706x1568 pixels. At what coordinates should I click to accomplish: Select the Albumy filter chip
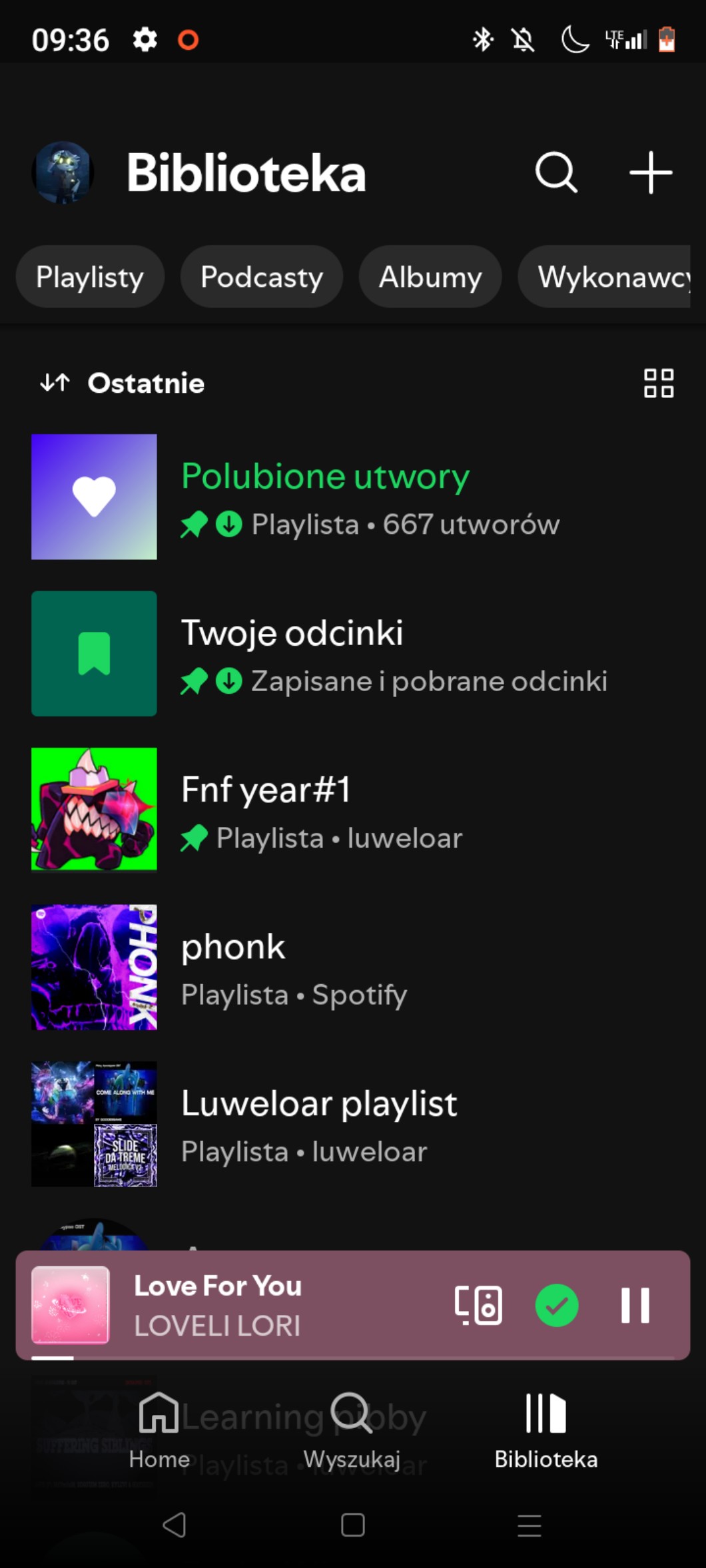[430, 277]
